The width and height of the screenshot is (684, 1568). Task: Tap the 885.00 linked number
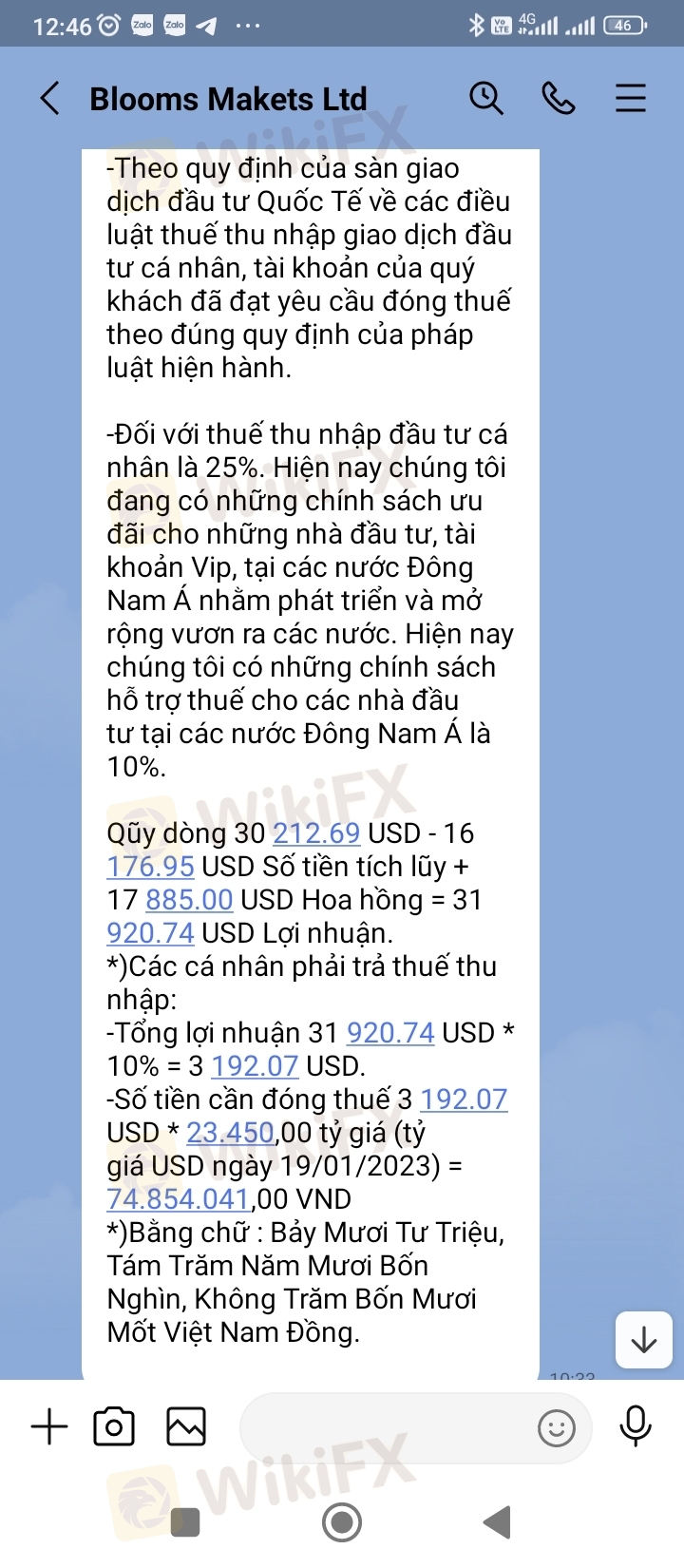click(x=189, y=900)
